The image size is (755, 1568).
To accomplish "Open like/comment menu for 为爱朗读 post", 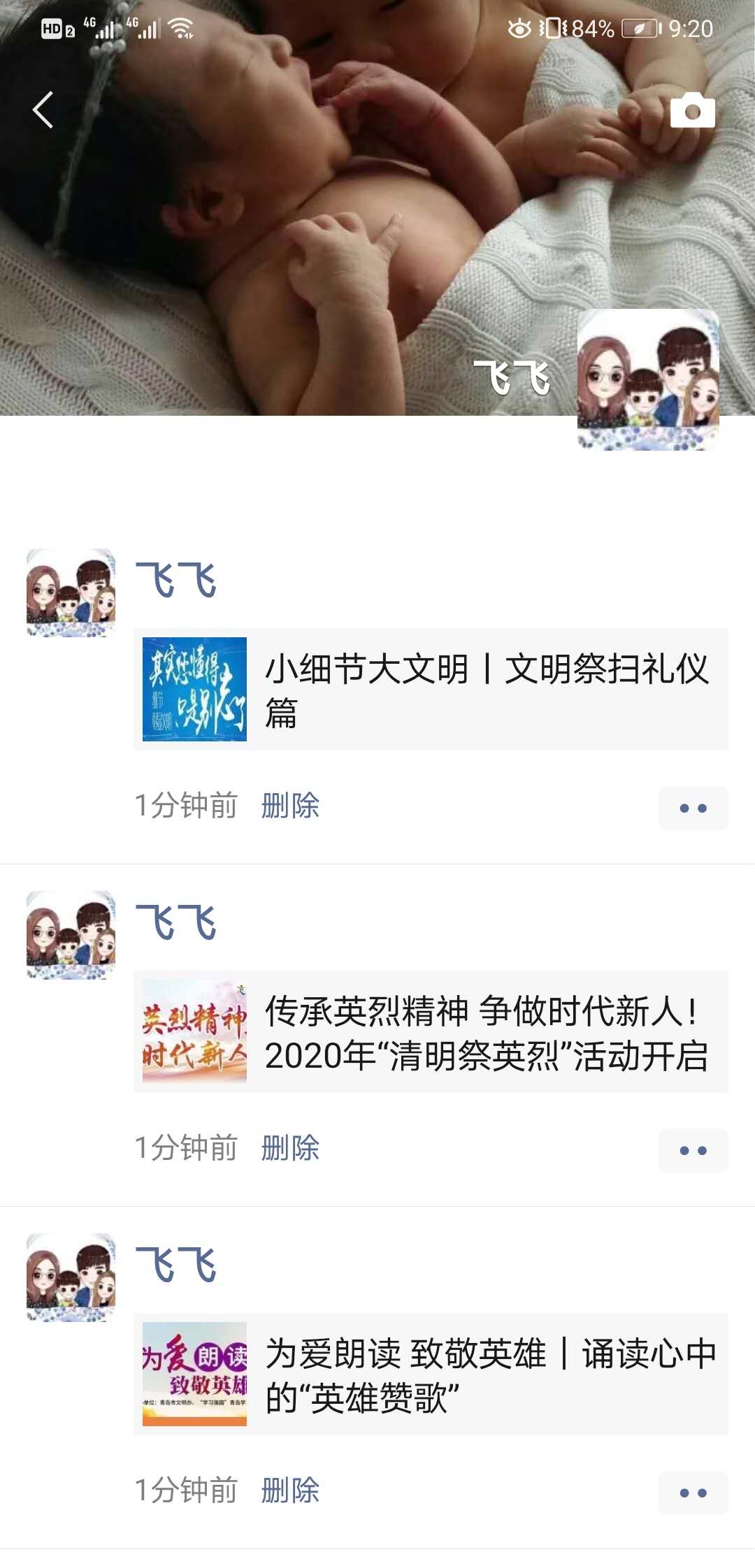I will (693, 1493).
